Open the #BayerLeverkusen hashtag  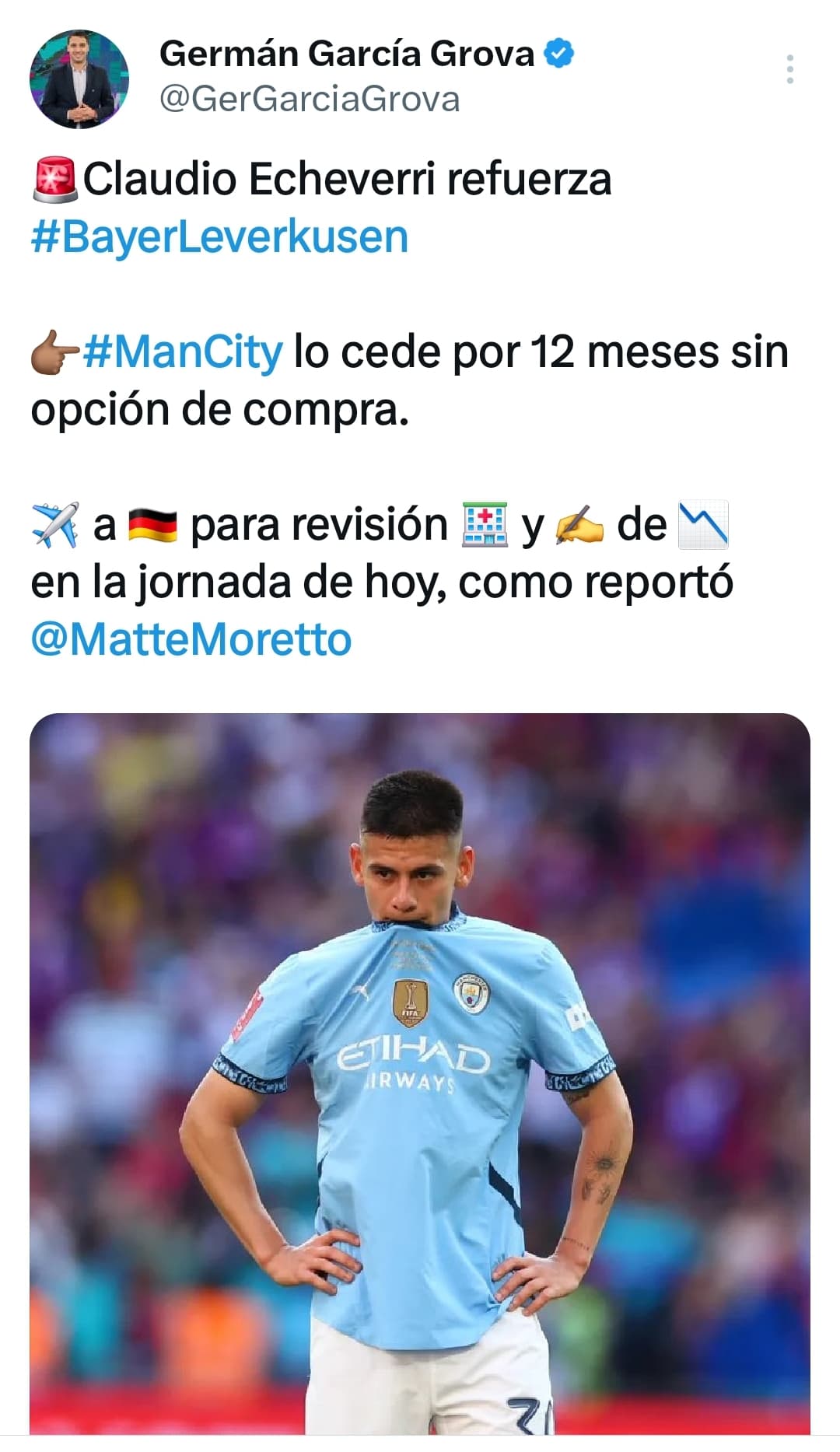coord(219,236)
